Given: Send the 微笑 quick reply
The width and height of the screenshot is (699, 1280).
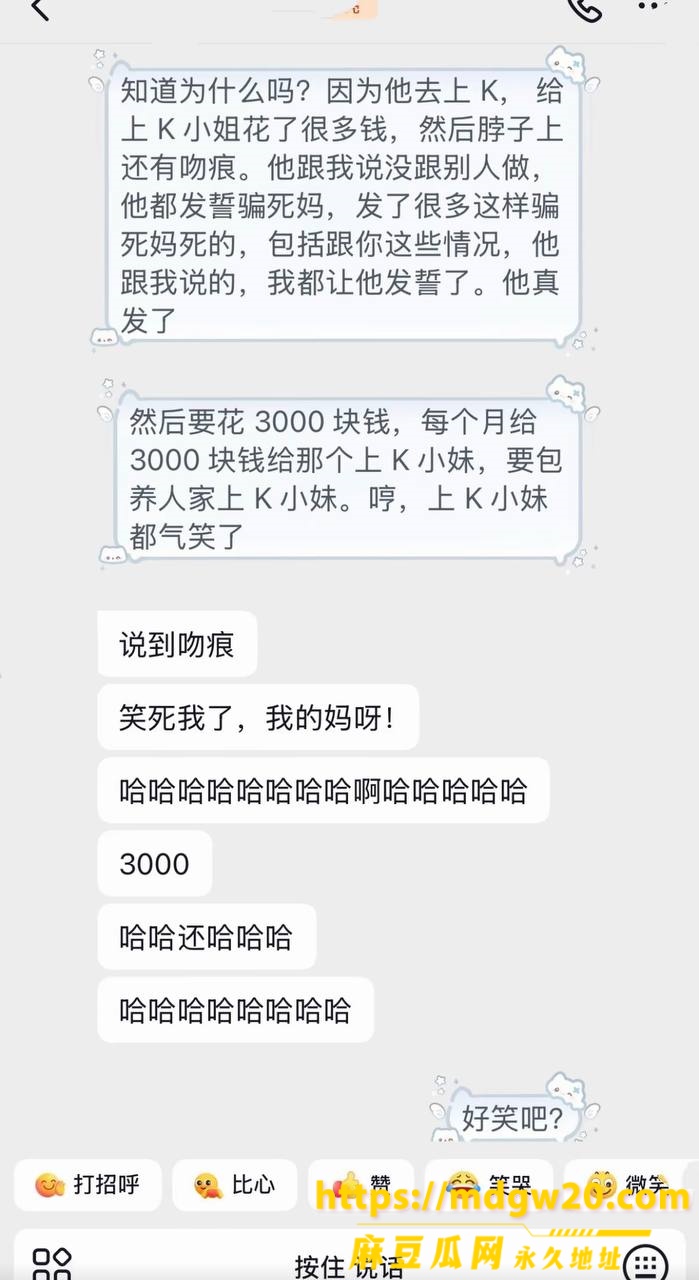Looking at the screenshot, I should point(630,1185).
